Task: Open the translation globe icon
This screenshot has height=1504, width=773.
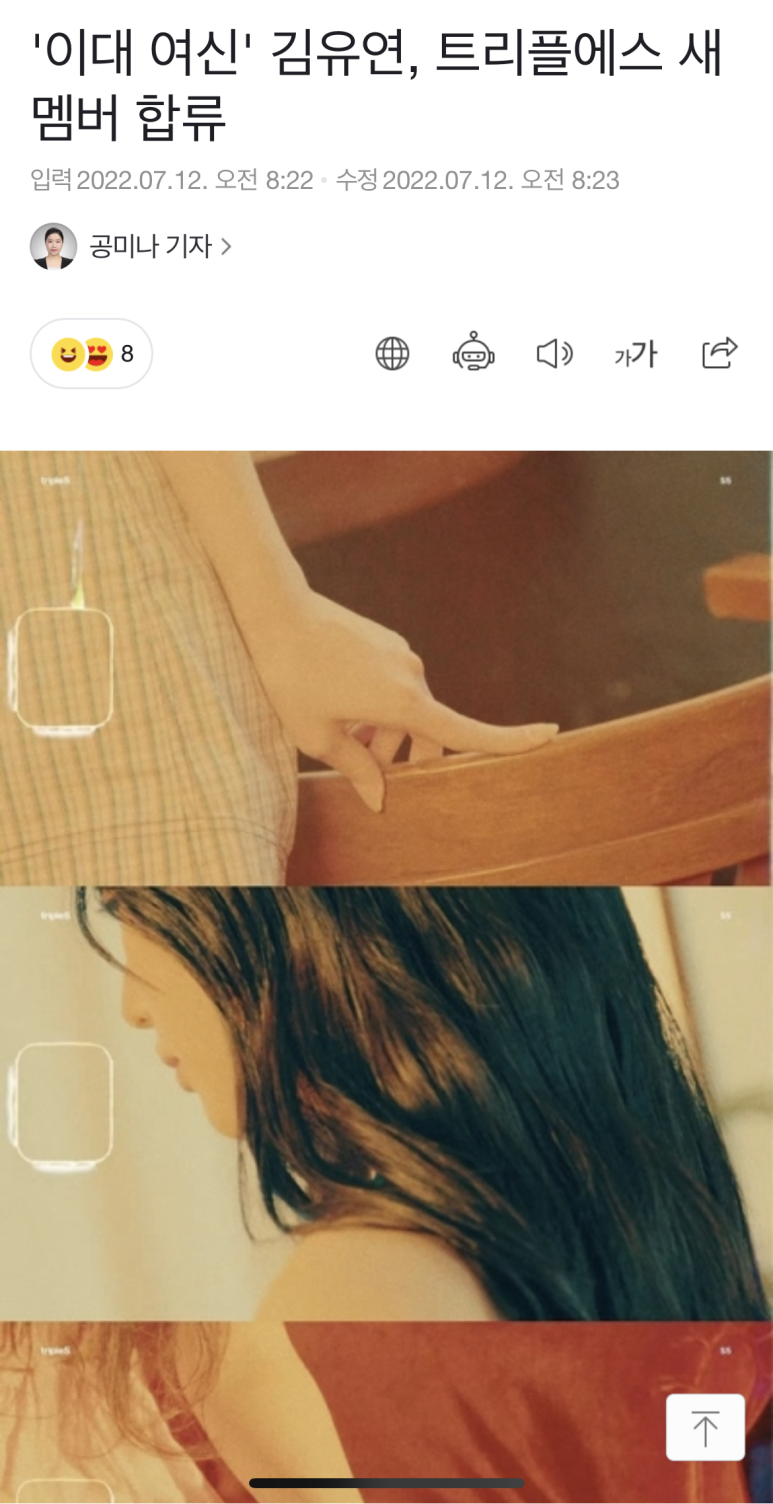Action: click(392, 354)
